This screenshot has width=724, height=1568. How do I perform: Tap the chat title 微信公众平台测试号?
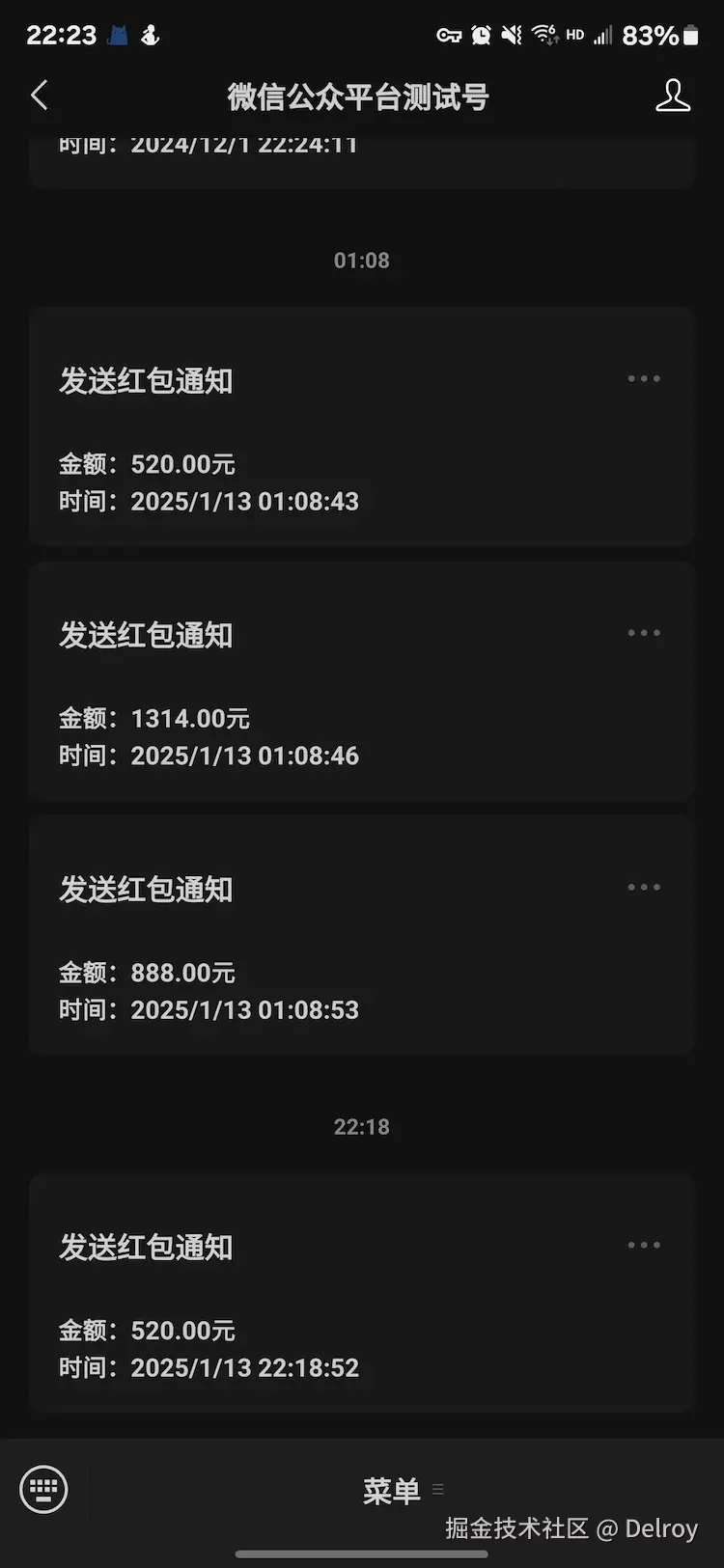[x=358, y=96]
